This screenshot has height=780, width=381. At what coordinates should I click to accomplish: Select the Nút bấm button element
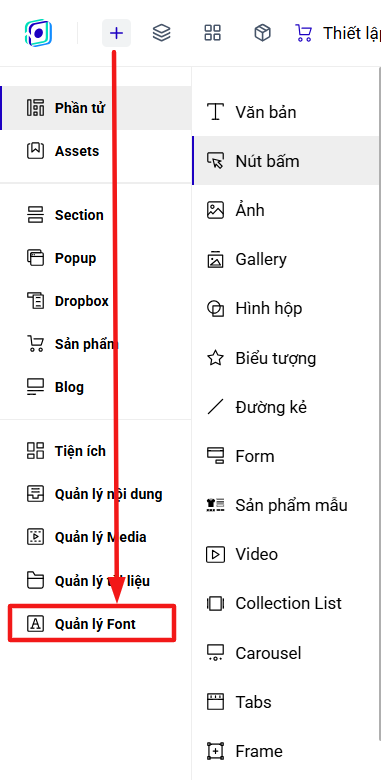point(286,161)
